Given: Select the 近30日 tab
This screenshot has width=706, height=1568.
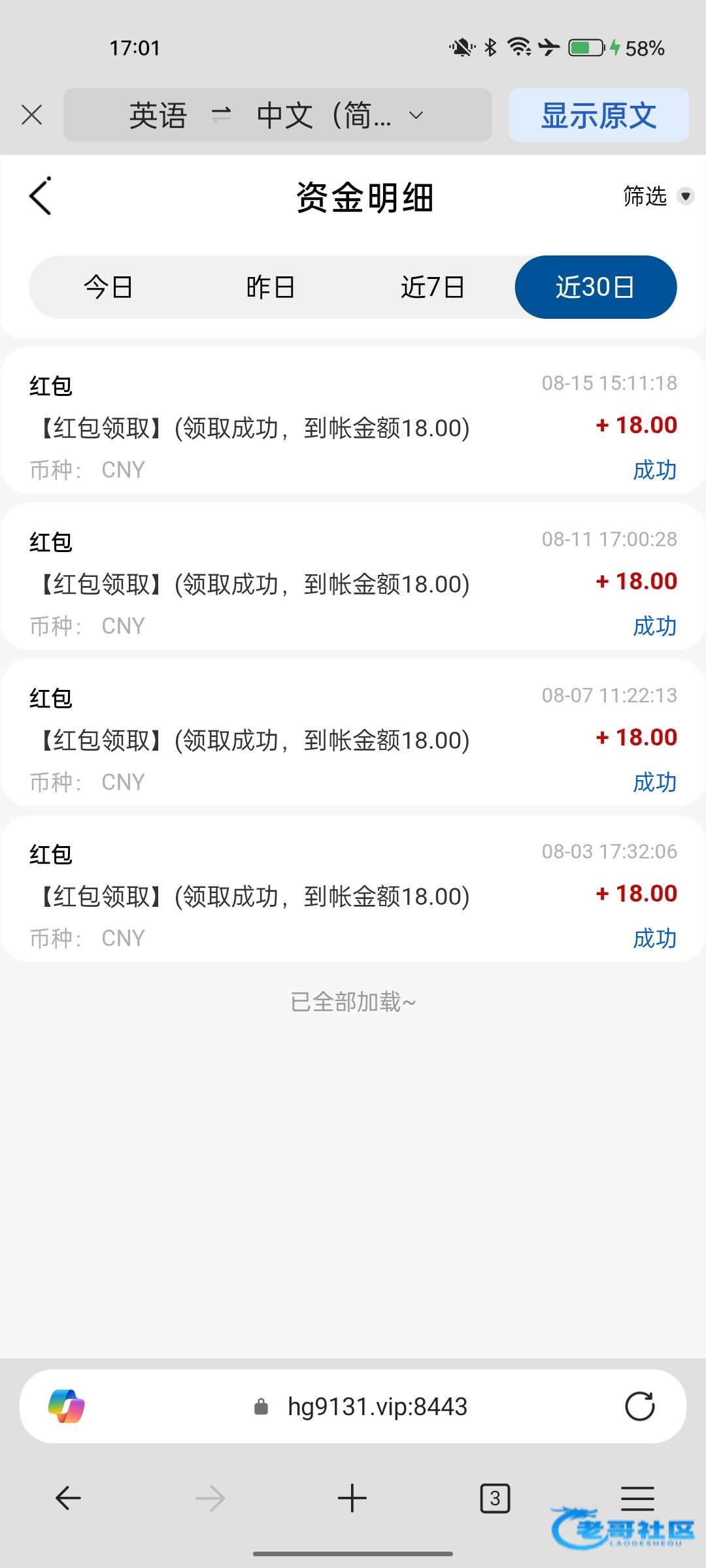Looking at the screenshot, I should click(596, 287).
